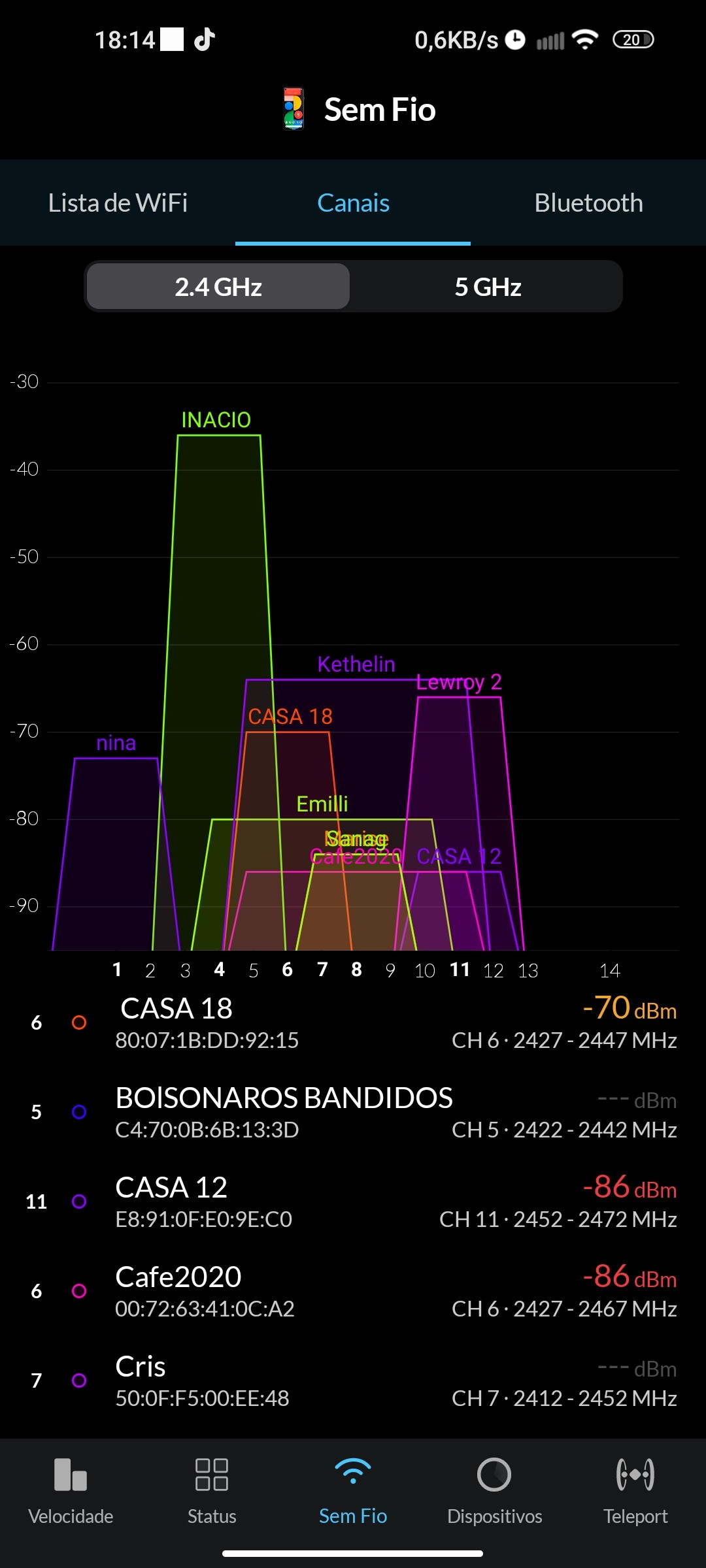The image size is (706, 1568).
Task: Tap the Cafe2020 network entry
Action: coord(353,1291)
